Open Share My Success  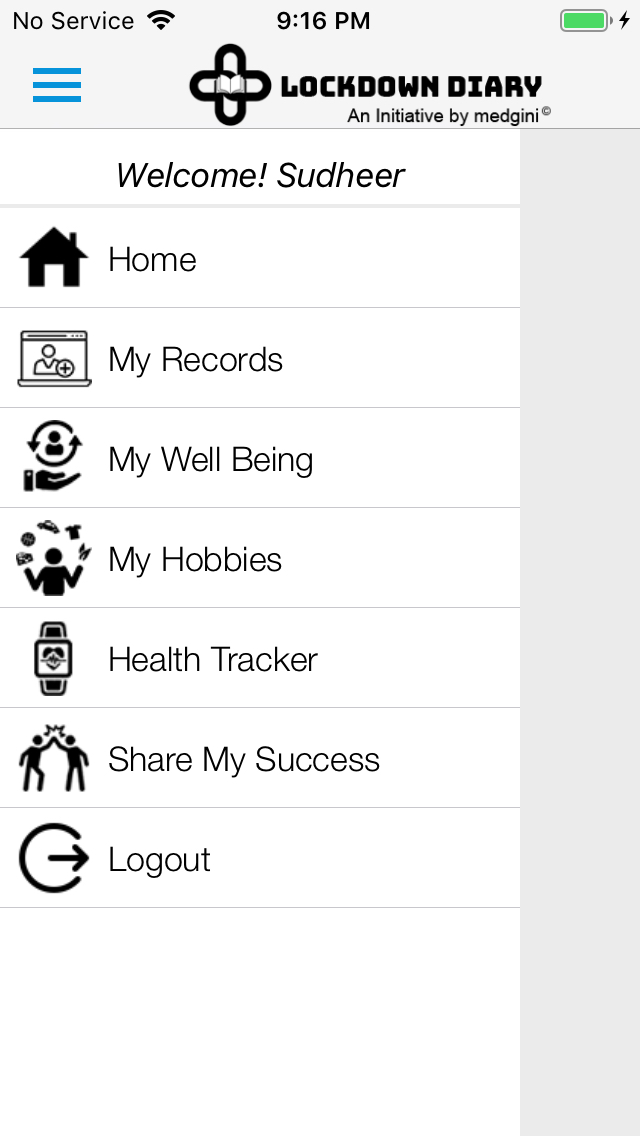(x=259, y=758)
